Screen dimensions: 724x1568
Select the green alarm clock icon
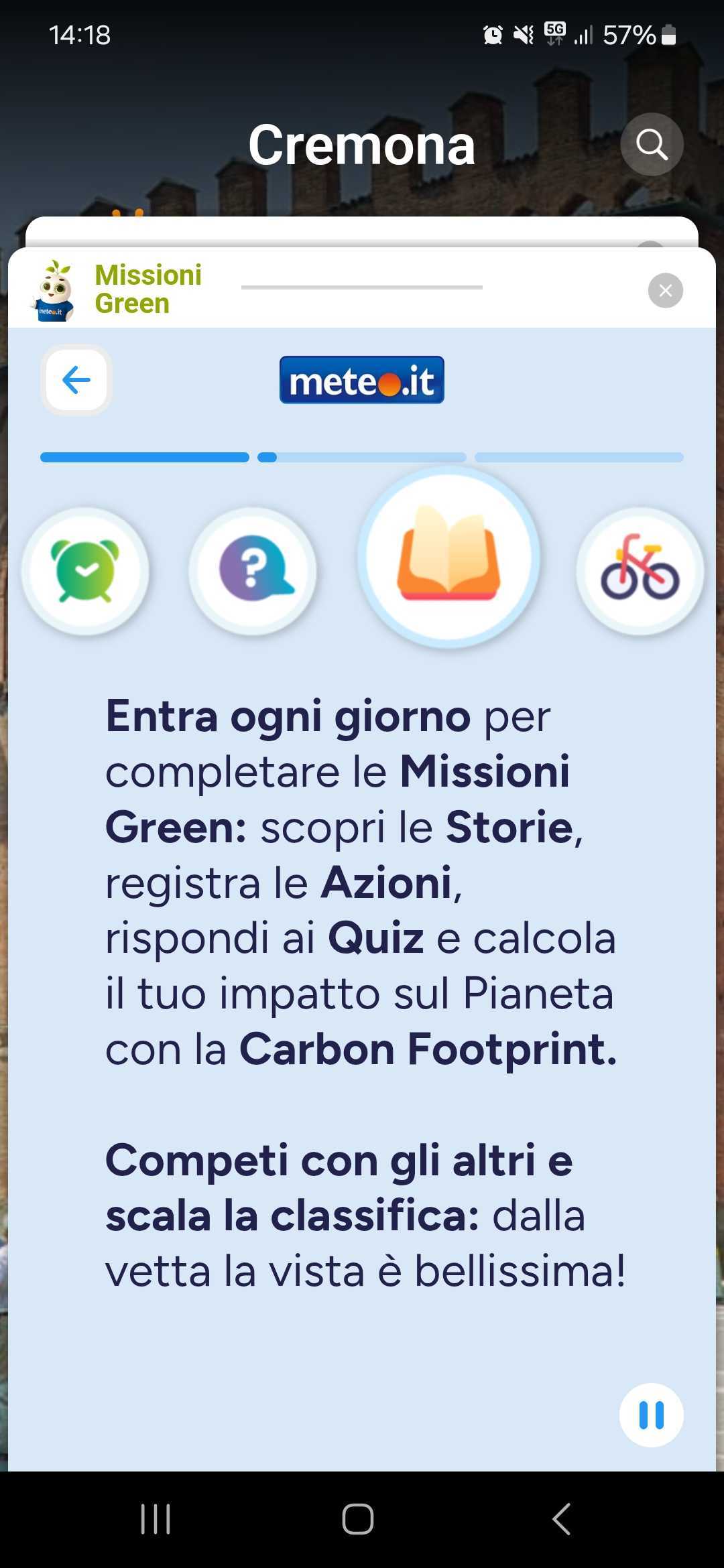click(85, 571)
